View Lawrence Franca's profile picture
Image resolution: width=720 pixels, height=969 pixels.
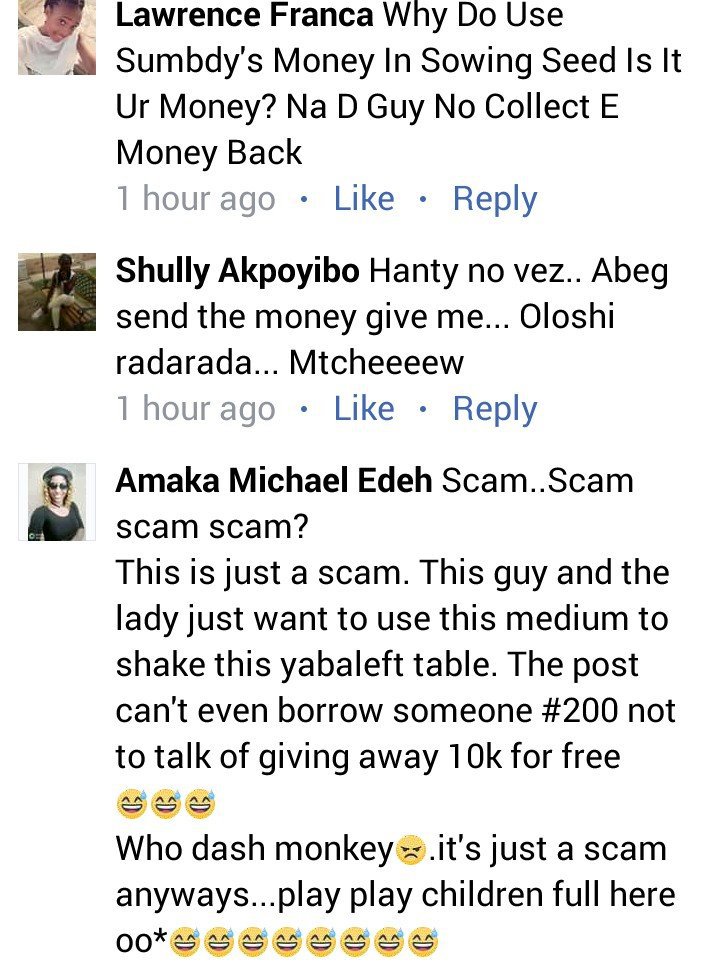click(57, 38)
